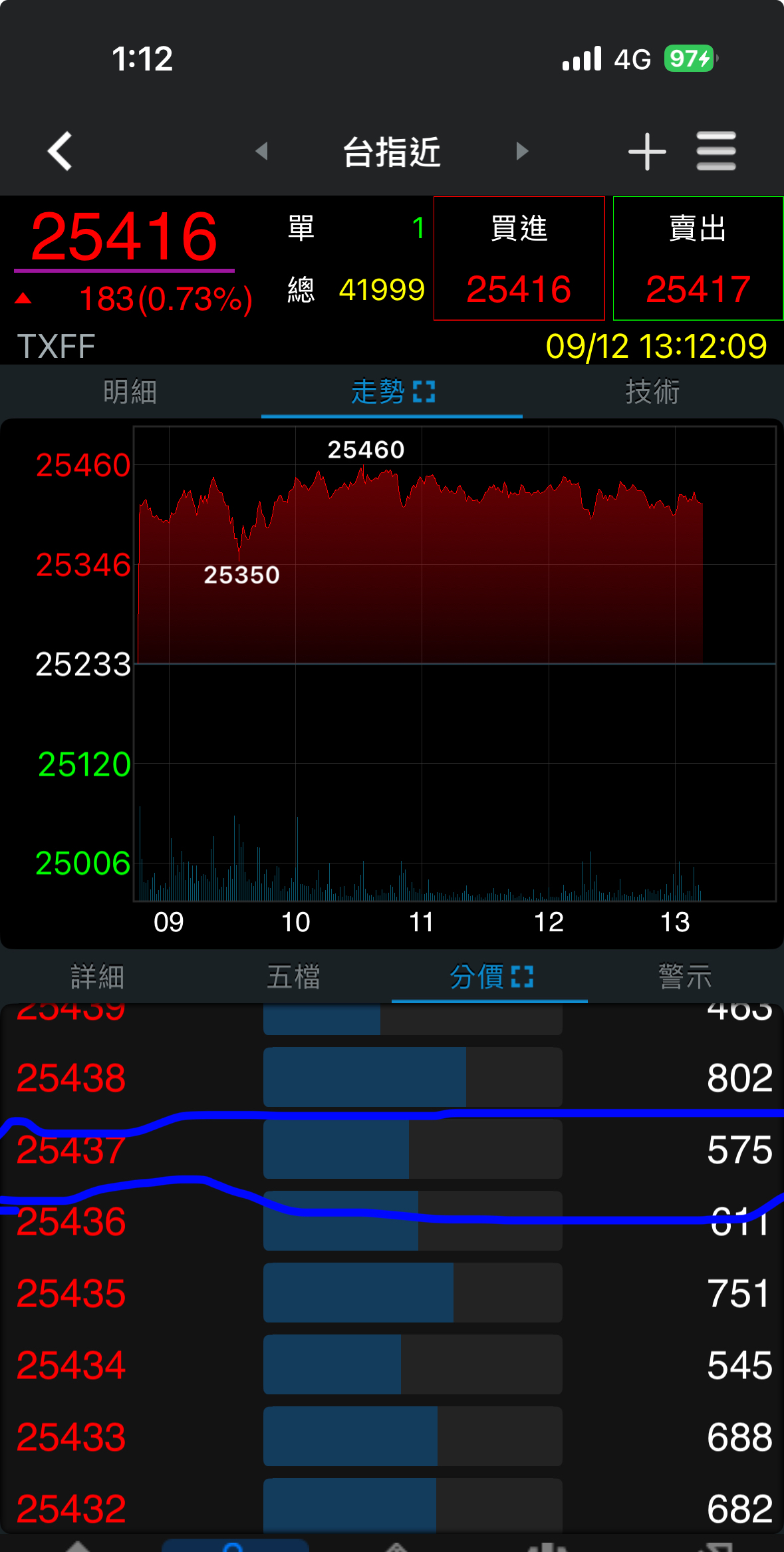Screen dimensions: 784x1552
Task: Tap the 賣出 price box 25417
Action: (698, 258)
